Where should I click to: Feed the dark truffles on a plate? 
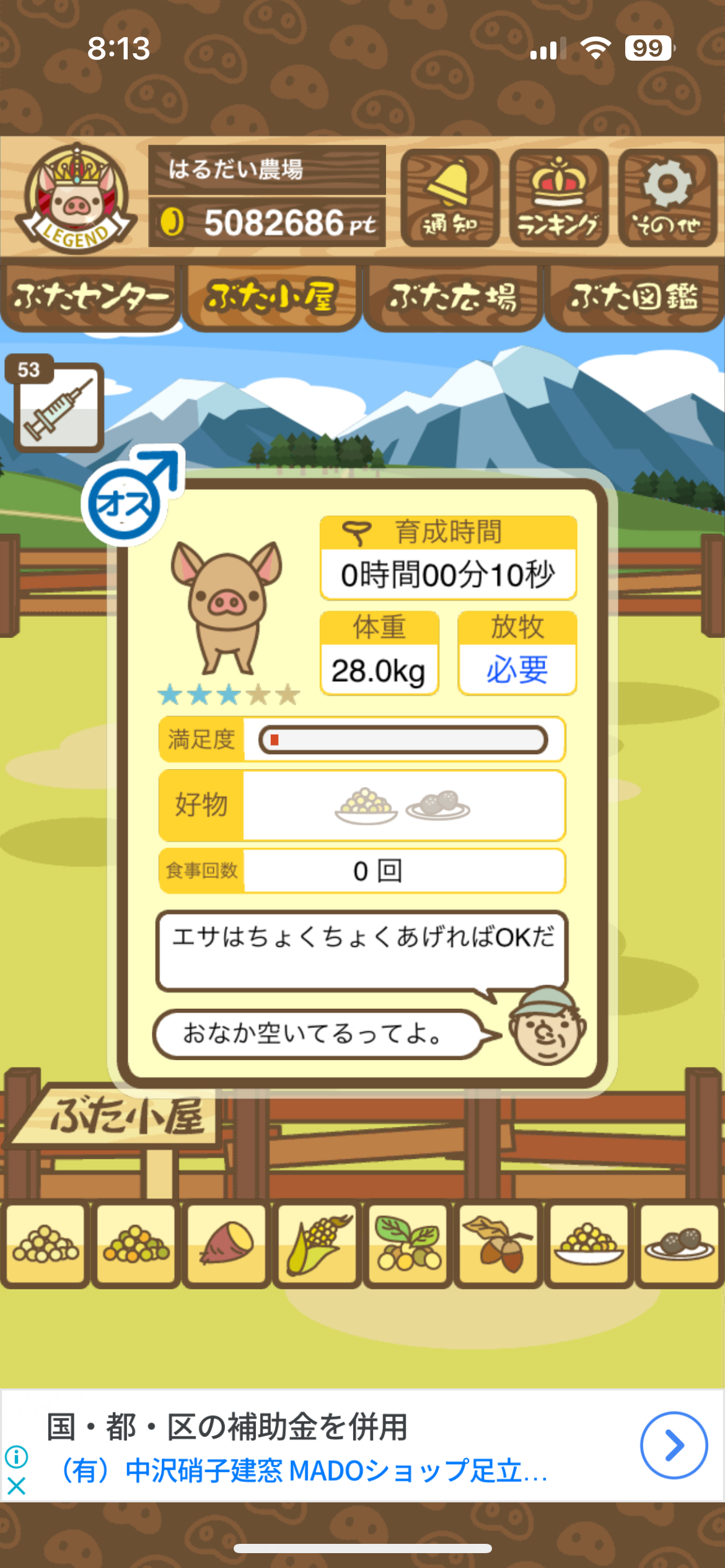[x=679, y=1244]
